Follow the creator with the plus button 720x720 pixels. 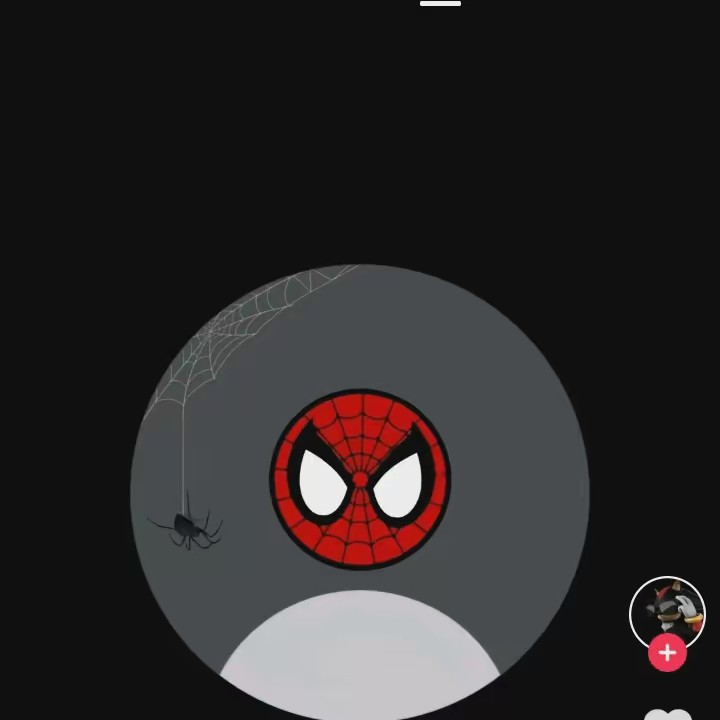point(667,654)
